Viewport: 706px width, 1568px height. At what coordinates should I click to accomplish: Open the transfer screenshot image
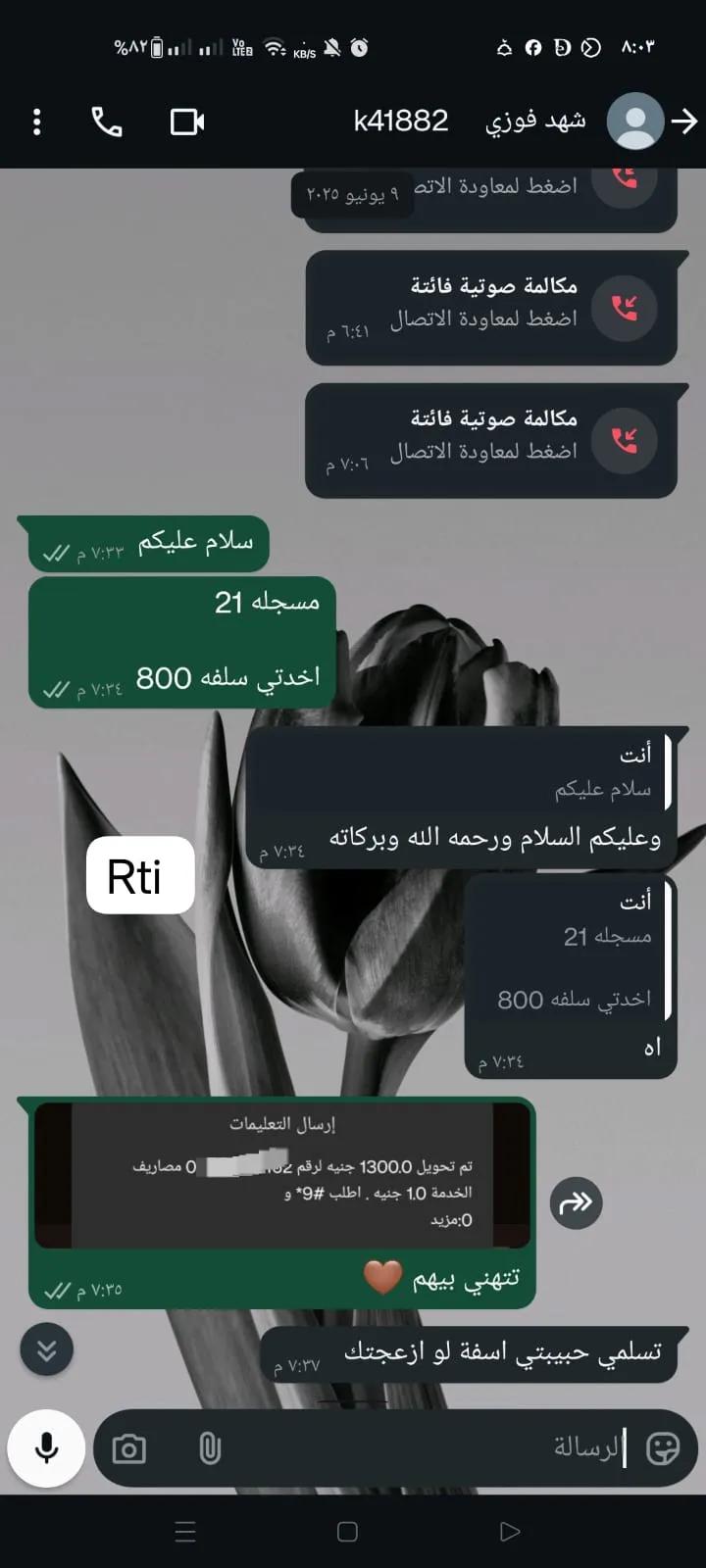click(x=282, y=1176)
